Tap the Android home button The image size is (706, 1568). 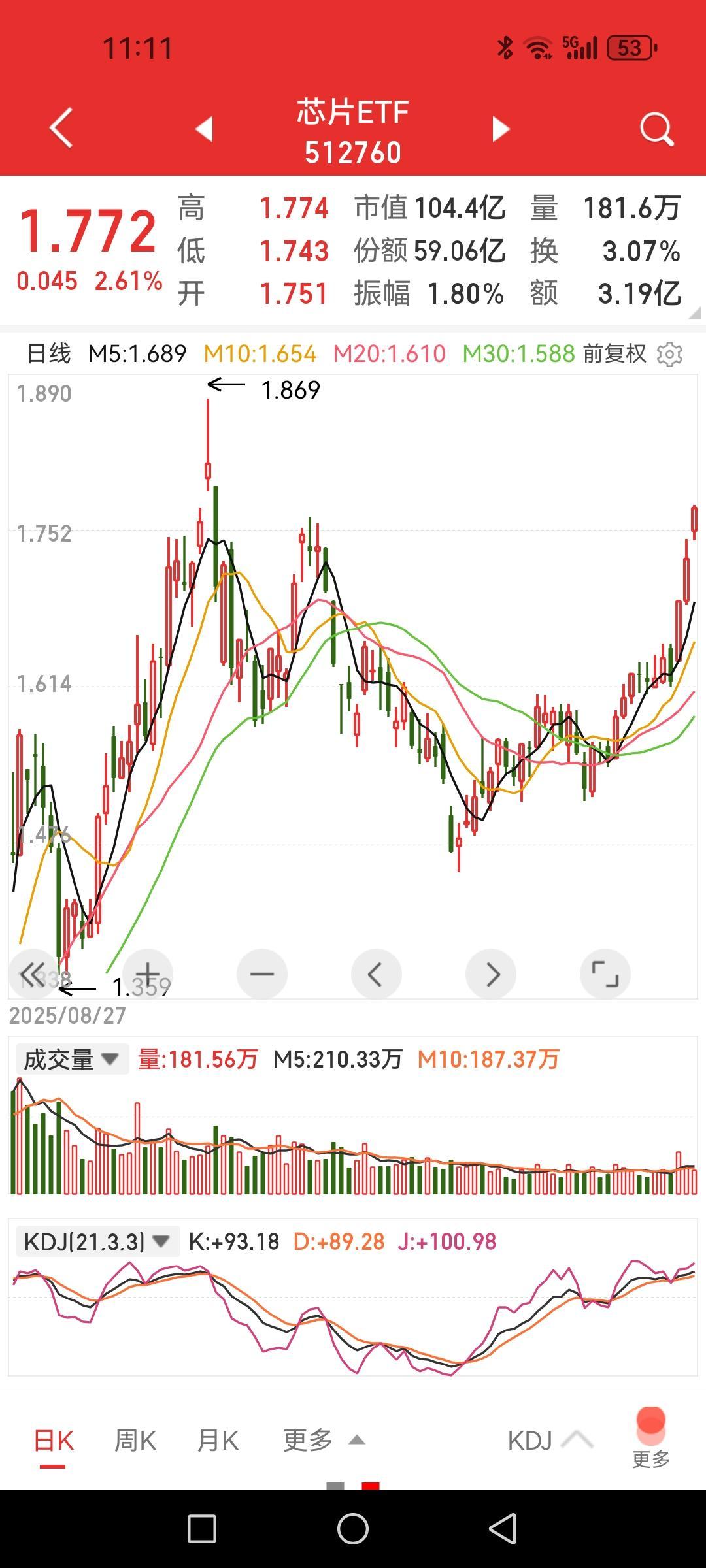(x=353, y=1527)
